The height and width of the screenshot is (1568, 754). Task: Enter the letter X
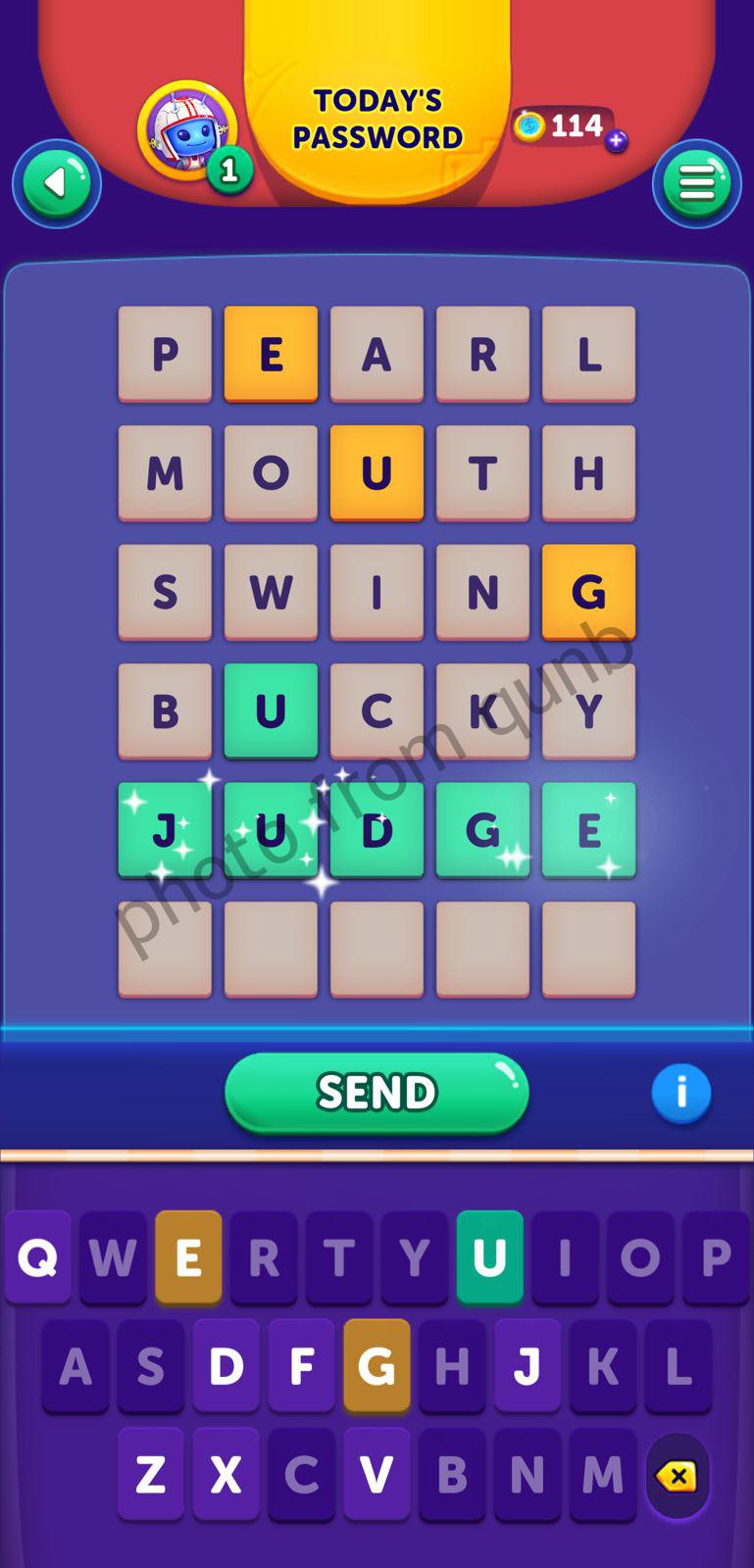tap(226, 1473)
